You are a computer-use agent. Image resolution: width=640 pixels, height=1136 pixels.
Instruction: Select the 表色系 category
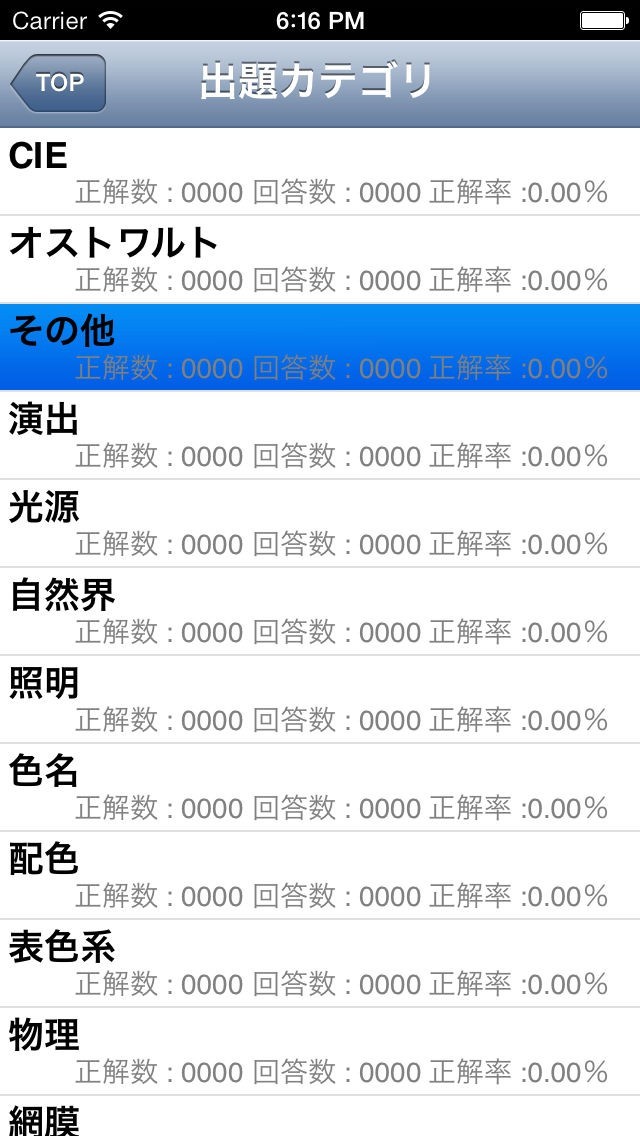320,964
